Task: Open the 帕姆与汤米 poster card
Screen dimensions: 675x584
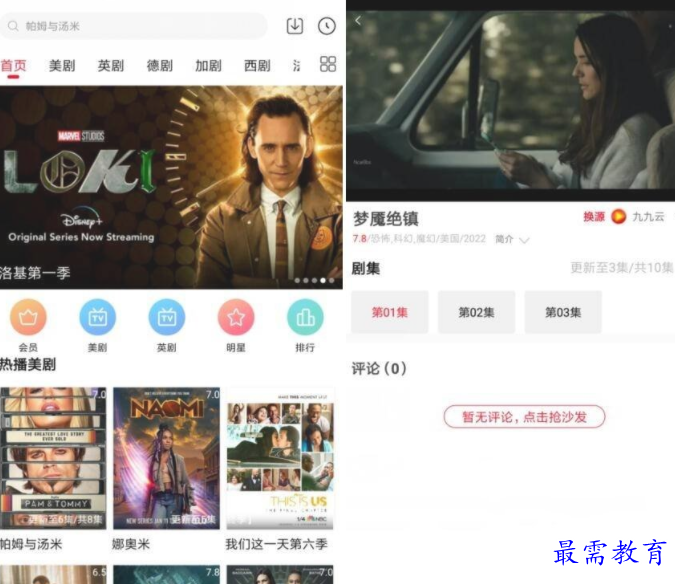Action: (51, 459)
